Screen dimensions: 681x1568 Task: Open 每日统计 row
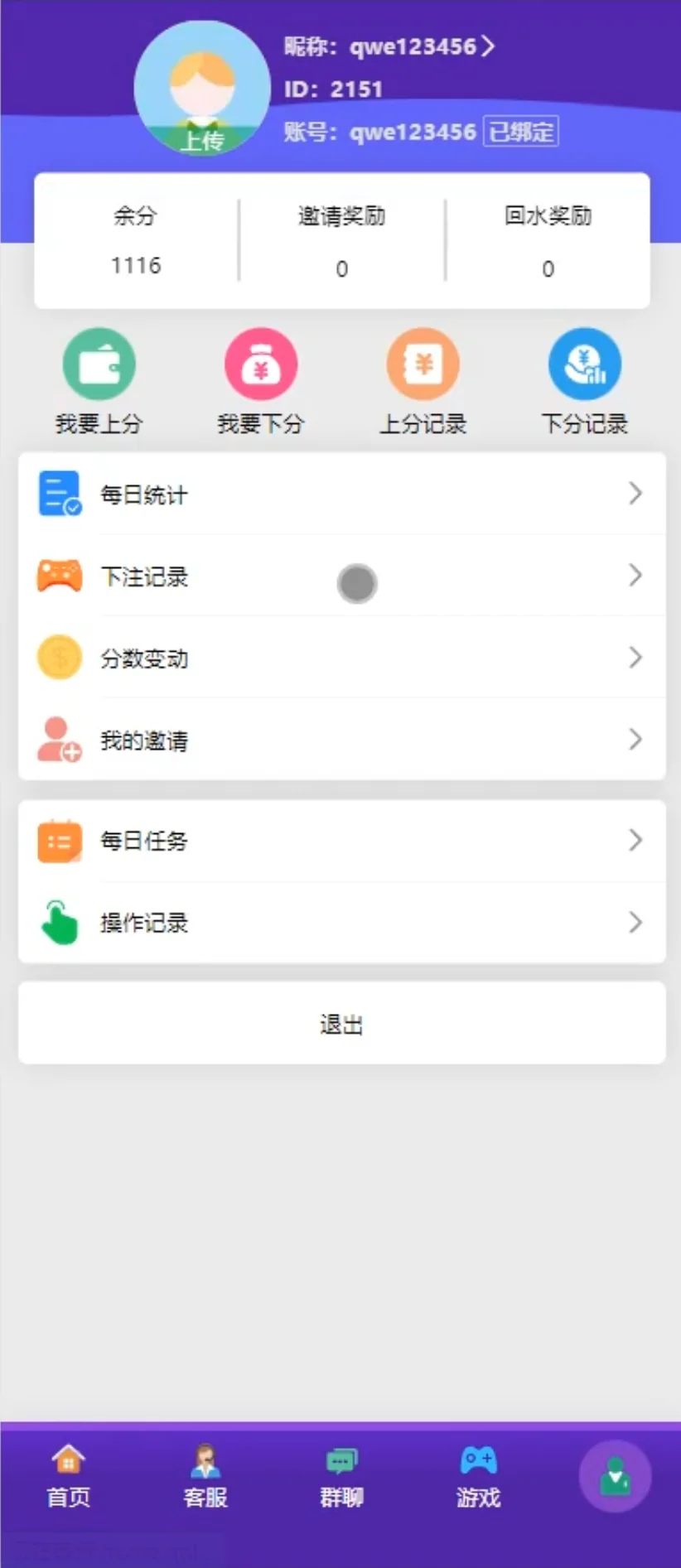tap(341, 494)
